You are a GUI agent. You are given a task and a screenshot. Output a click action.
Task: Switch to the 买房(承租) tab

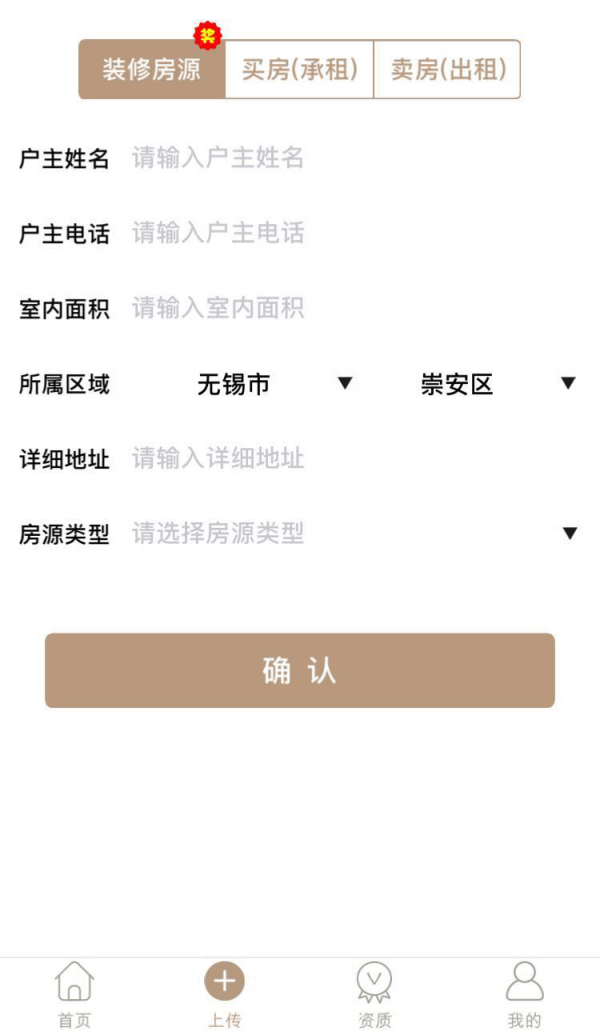coord(299,69)
